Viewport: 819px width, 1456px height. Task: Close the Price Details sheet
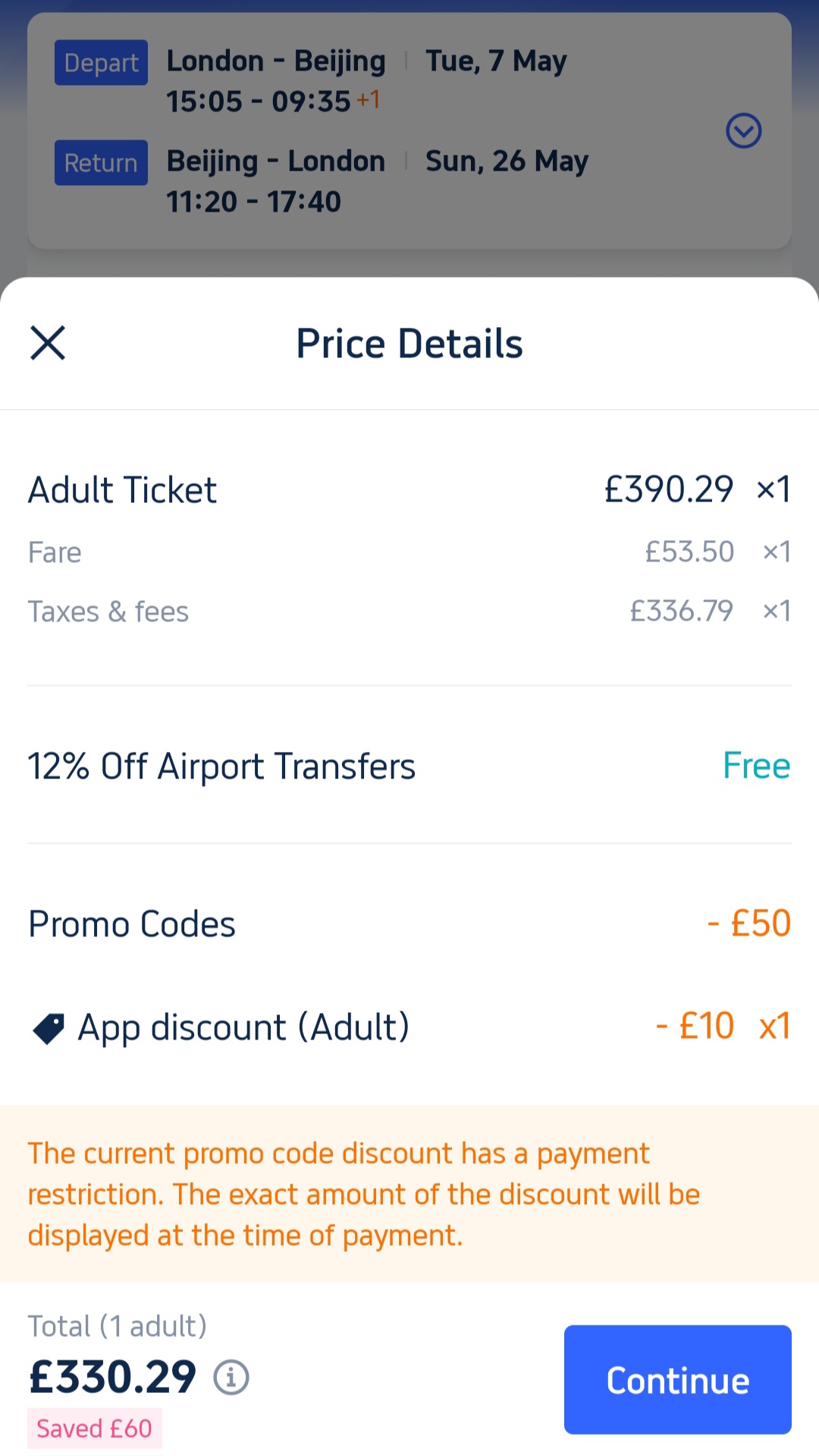48,343
